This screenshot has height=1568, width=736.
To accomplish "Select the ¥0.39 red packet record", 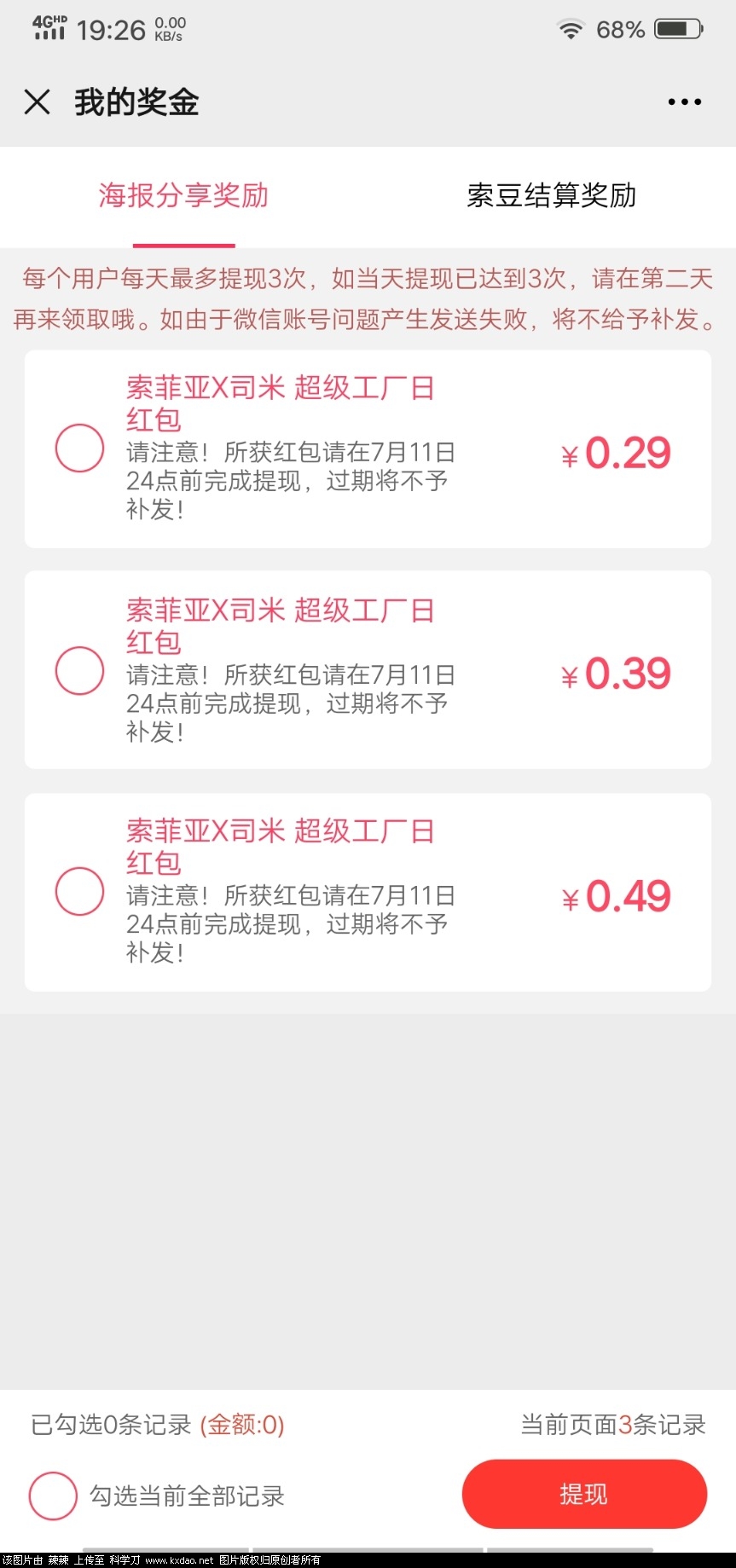I will pos(79,670).
